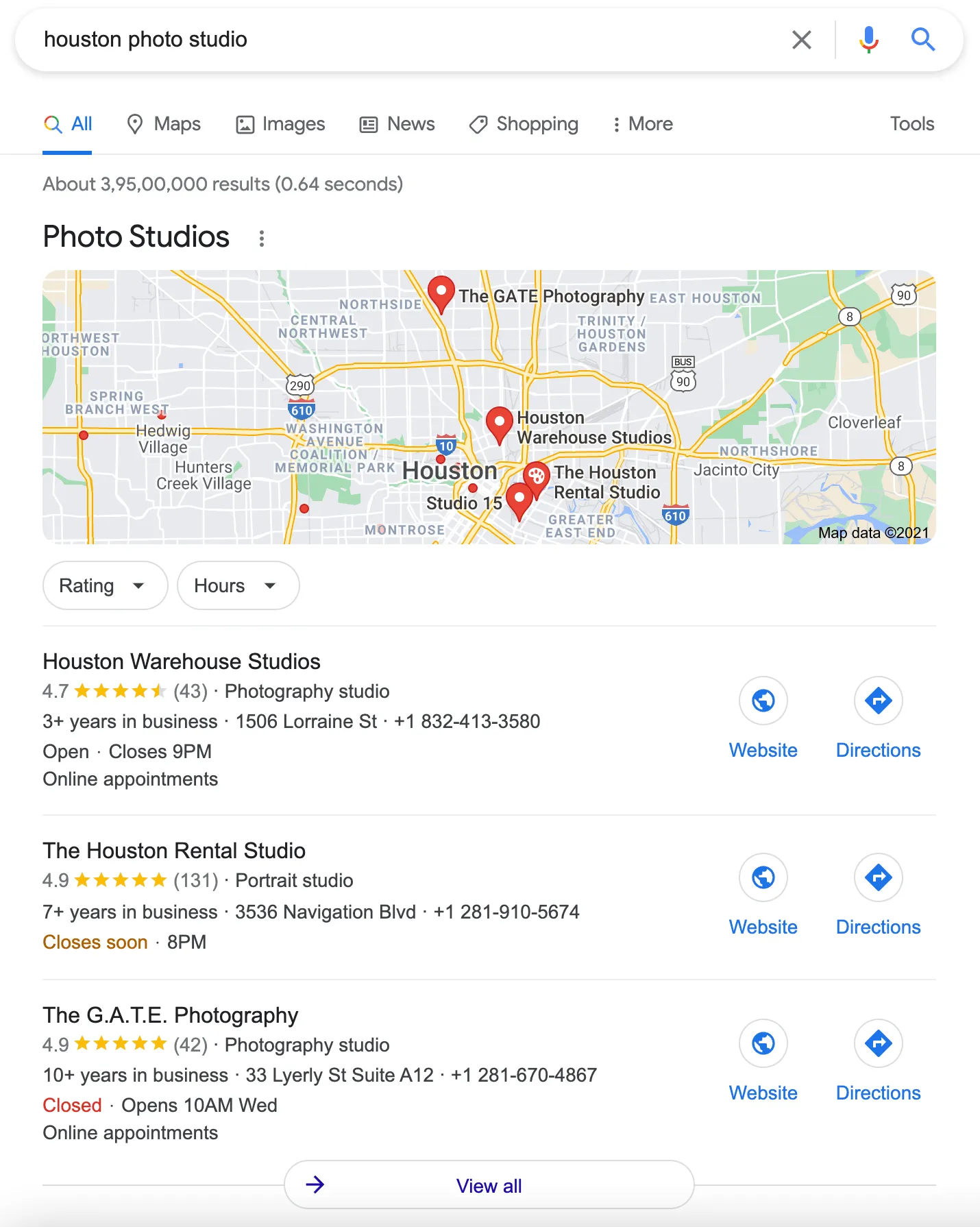The height and width of the screenshot is (1227, 980).
Task: Switch to the Images tab
Action: (280, 124)
